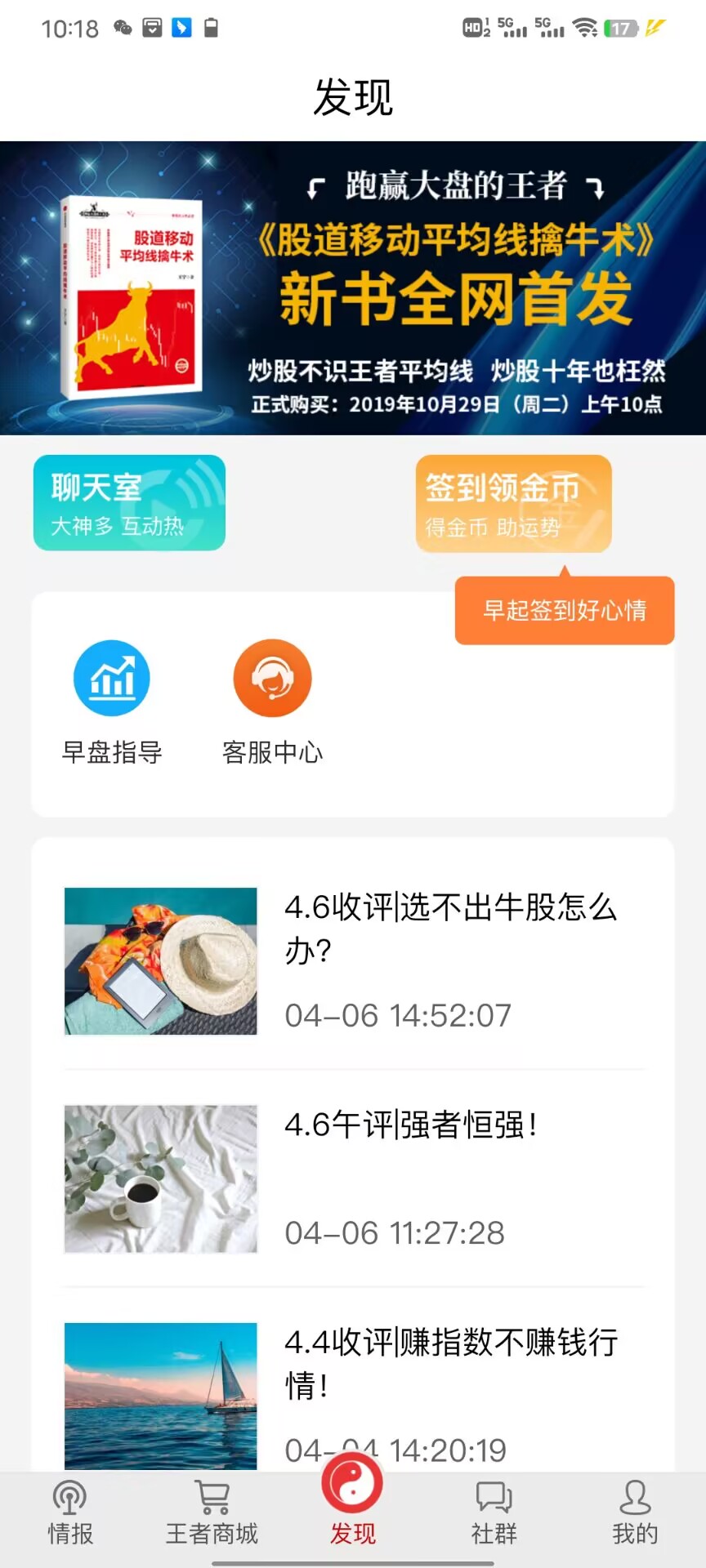Open the 我的 profile tab
This screenshot has width=706, height=1568.
(635, 1513)
